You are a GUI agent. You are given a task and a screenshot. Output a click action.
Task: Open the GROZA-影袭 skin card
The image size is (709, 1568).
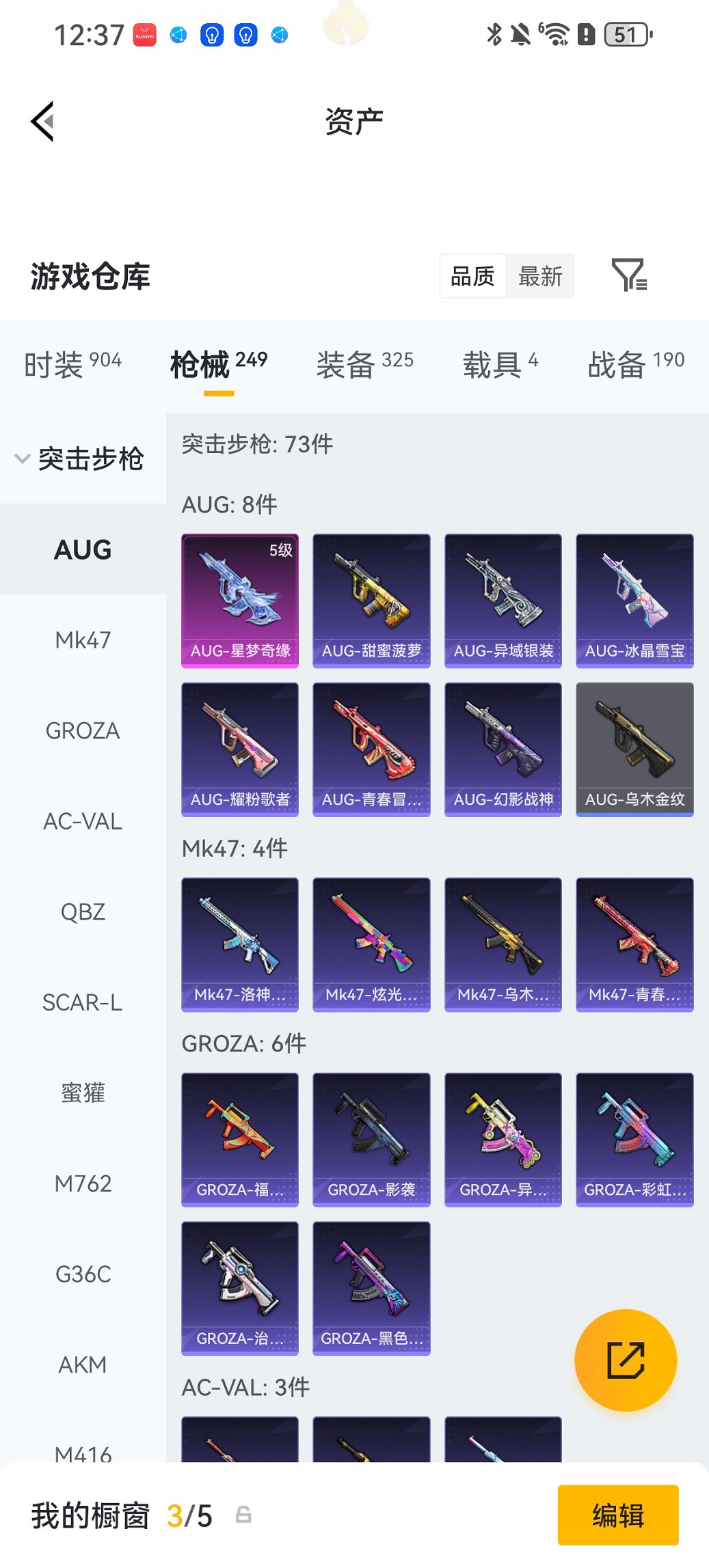371,1139
